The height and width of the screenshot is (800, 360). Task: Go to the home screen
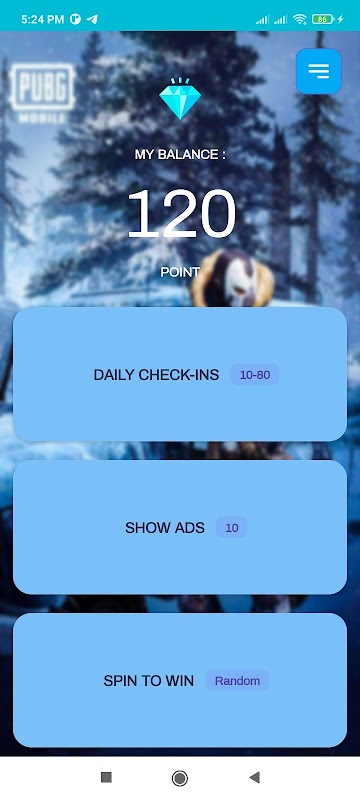click(x=179, y=778)
